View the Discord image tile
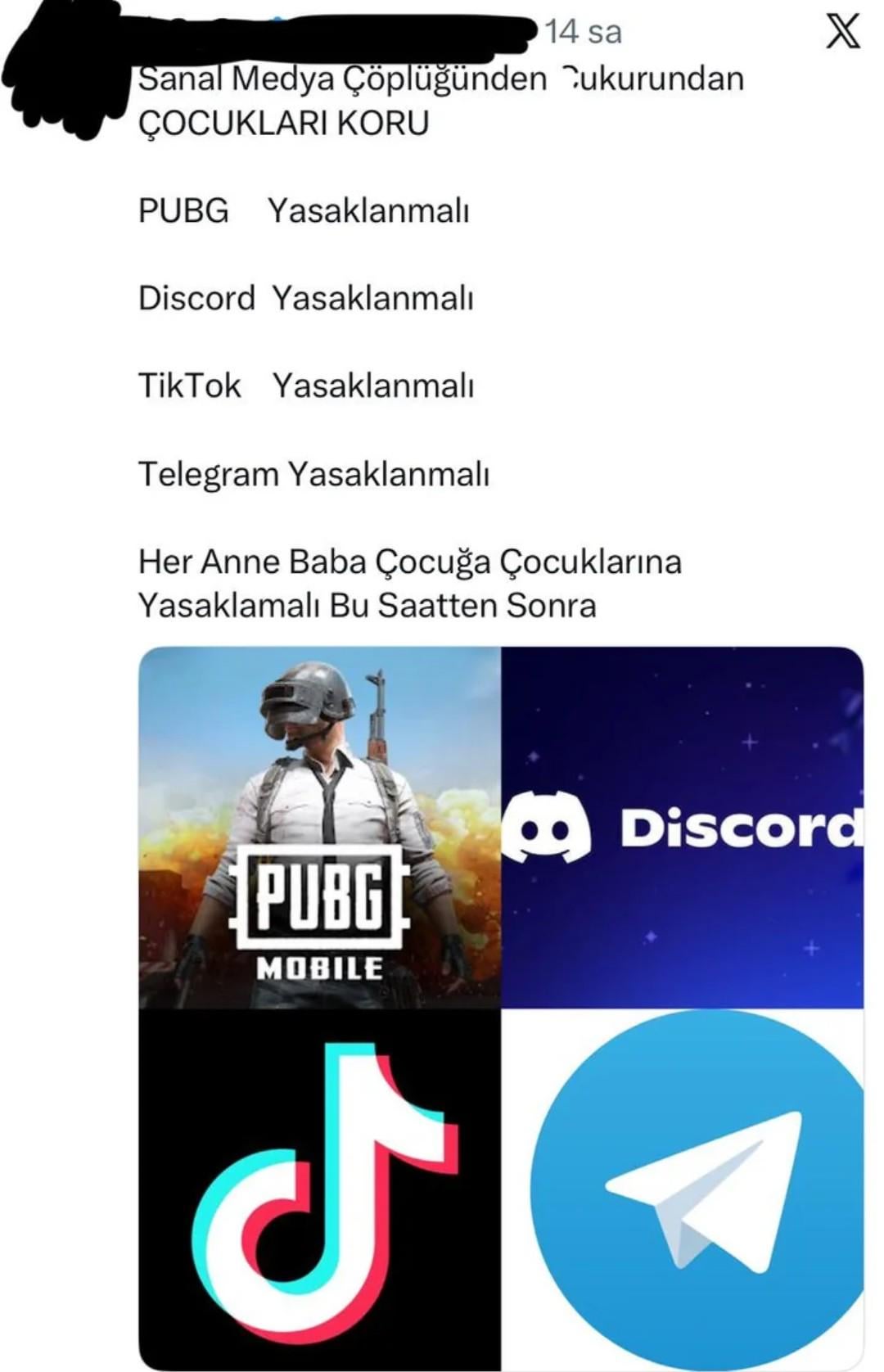The width and height of the screenshot is (884, 1372). [x=682, y=827]
